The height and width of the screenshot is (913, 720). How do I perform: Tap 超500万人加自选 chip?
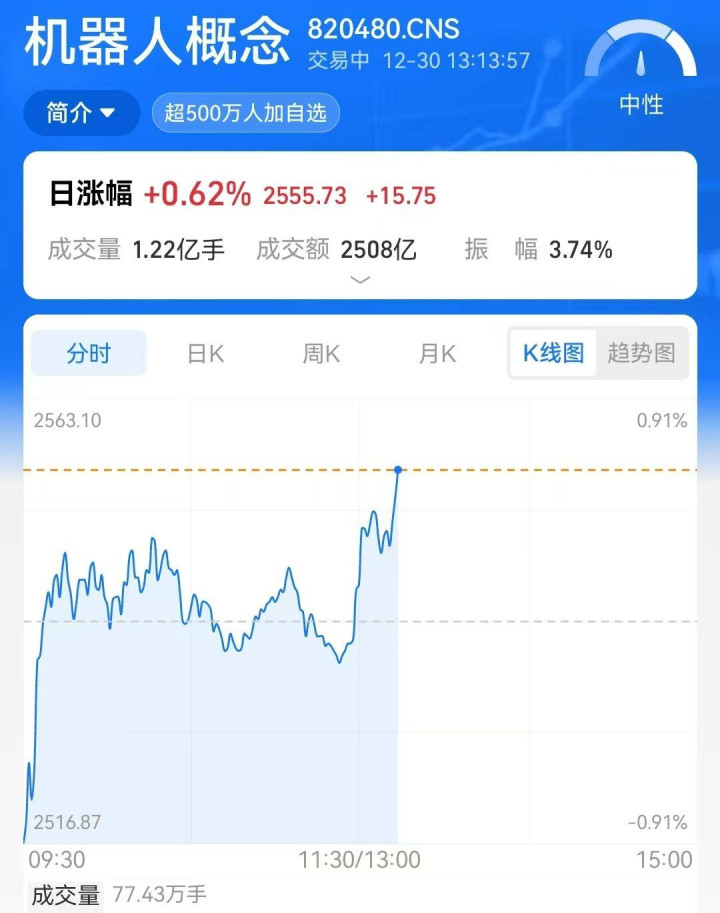245,113
